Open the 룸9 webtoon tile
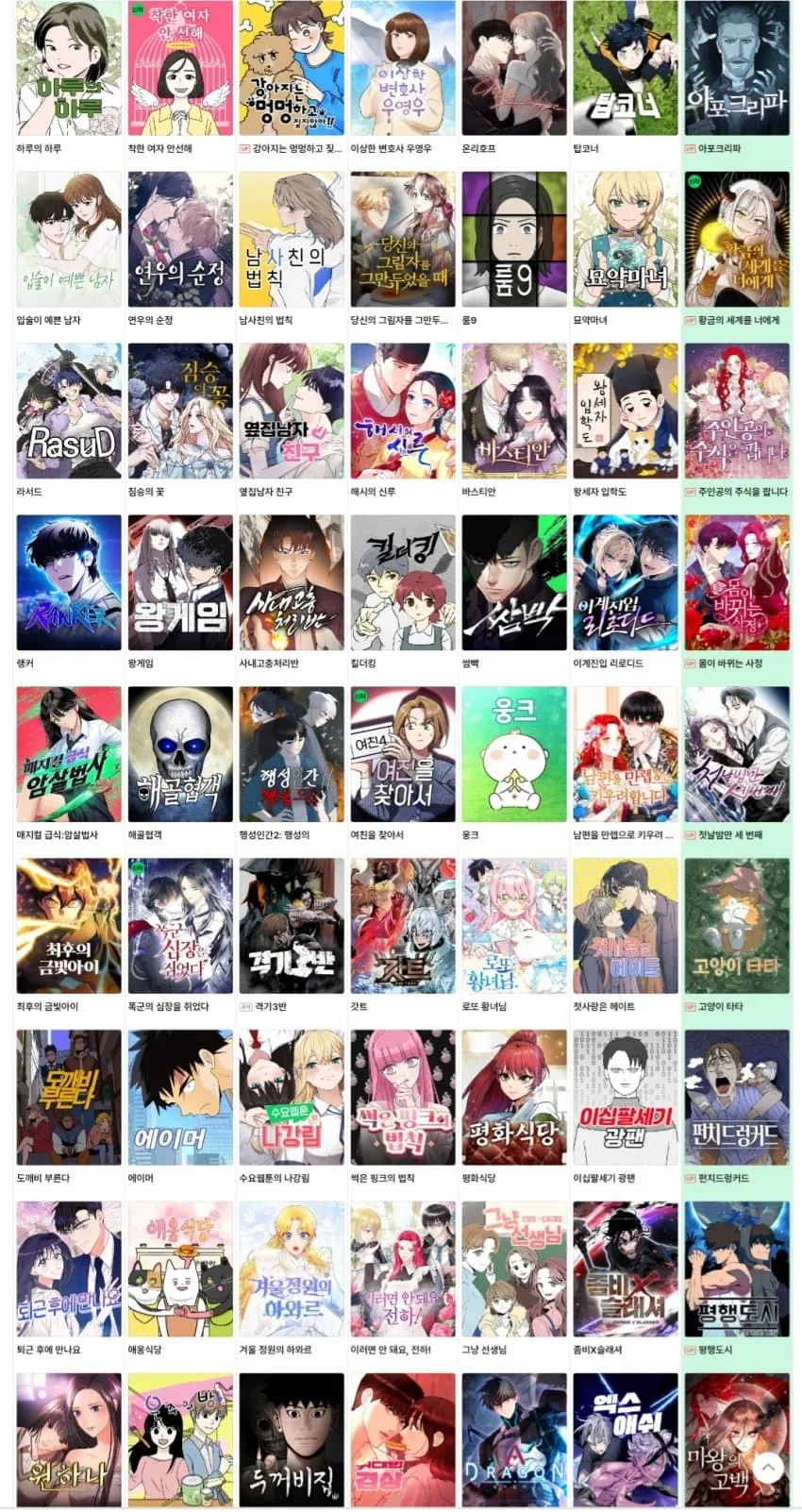Screen dimensions: 802x1512 point(514,240)
